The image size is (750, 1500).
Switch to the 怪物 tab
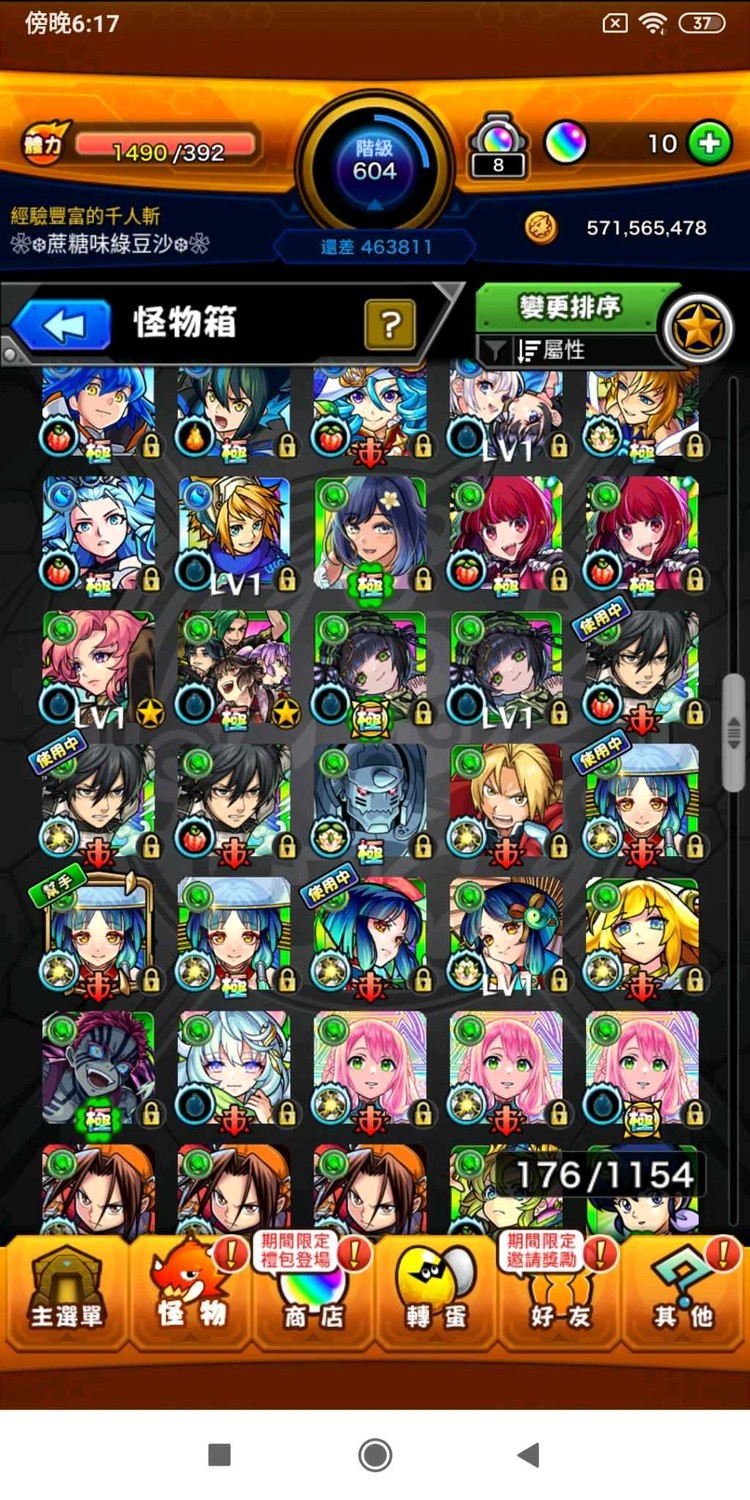pos(191,1290)
